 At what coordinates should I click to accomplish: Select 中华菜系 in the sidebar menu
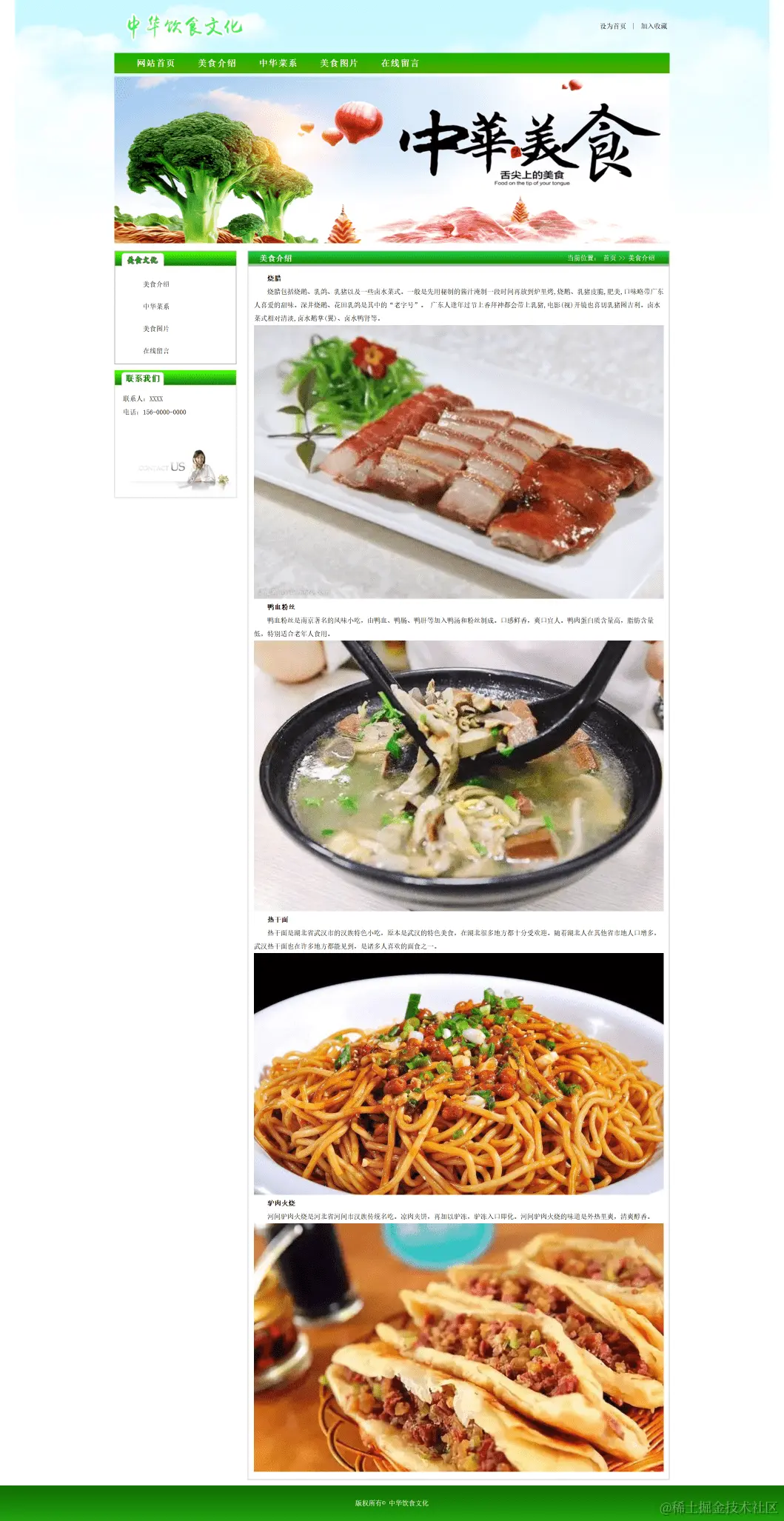click(x=156, y=307)
